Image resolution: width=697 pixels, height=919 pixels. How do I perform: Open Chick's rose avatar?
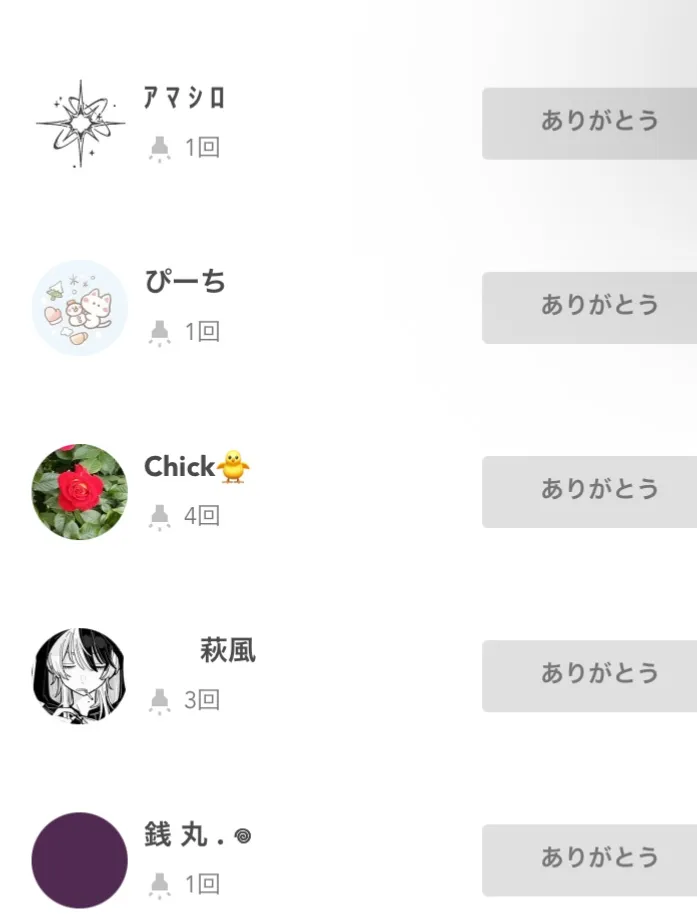pyautogui.click(x=80, y=492)
